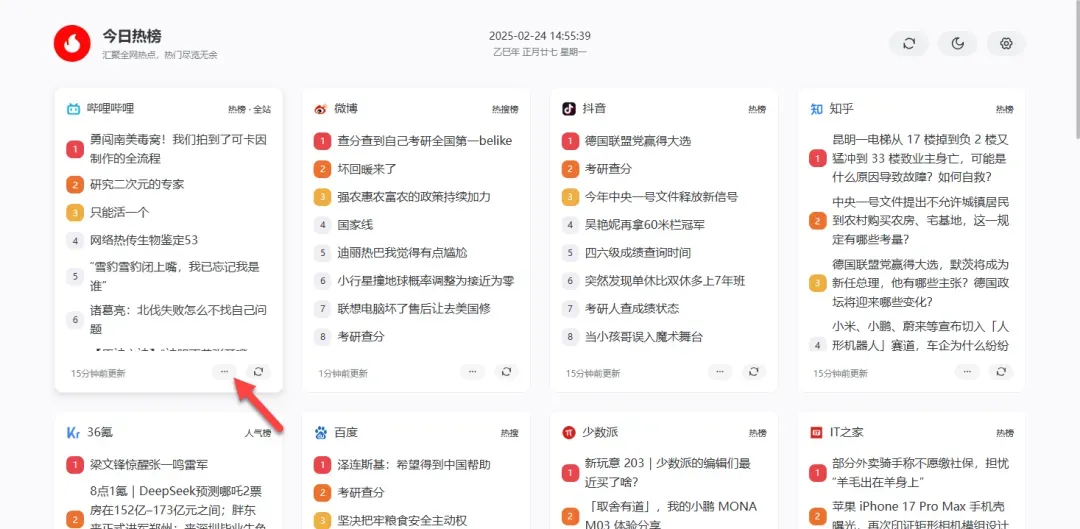This screenshot has width=1080, height=529.
Task: Open 四六级成绩查询时间 on 抖音
Action: coord(637,253)
